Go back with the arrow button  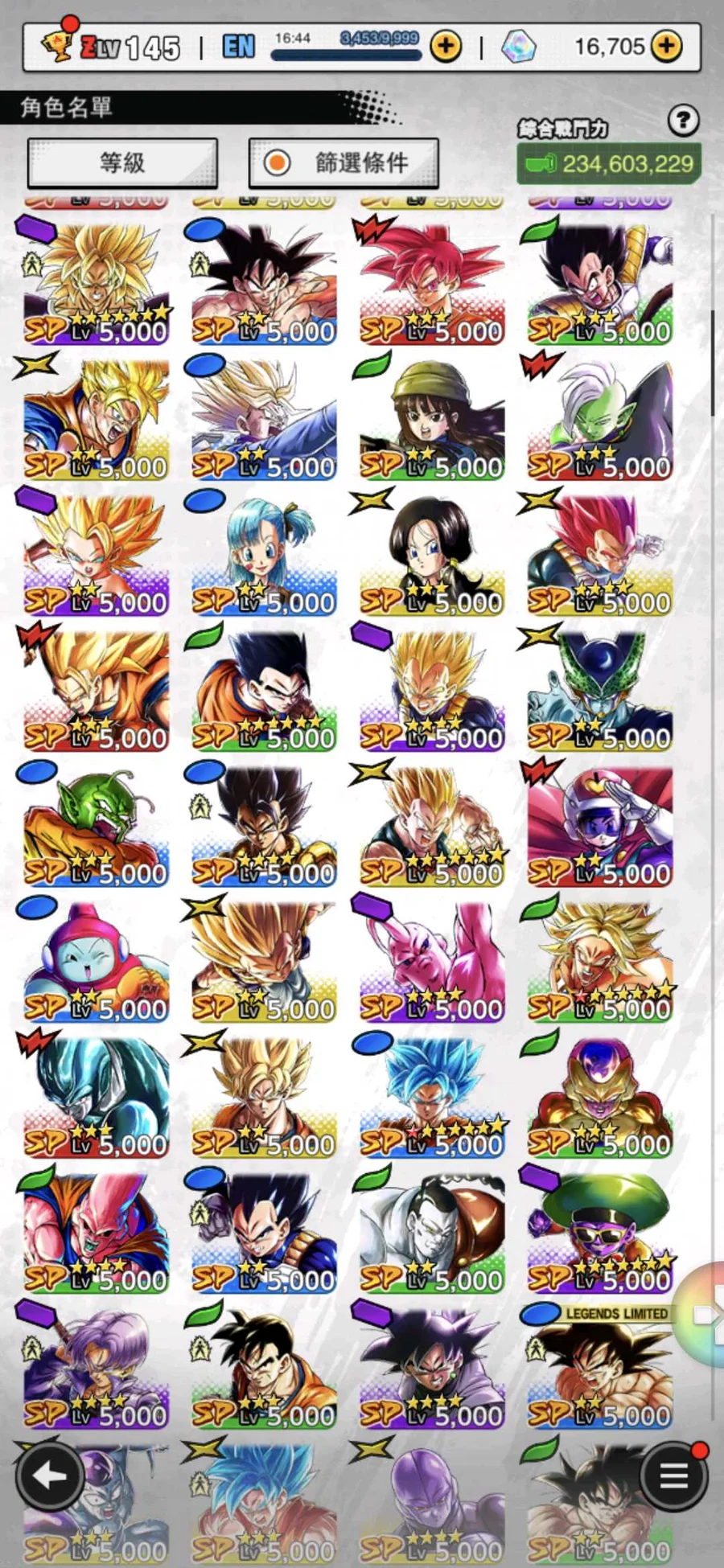coord(48,1476)
